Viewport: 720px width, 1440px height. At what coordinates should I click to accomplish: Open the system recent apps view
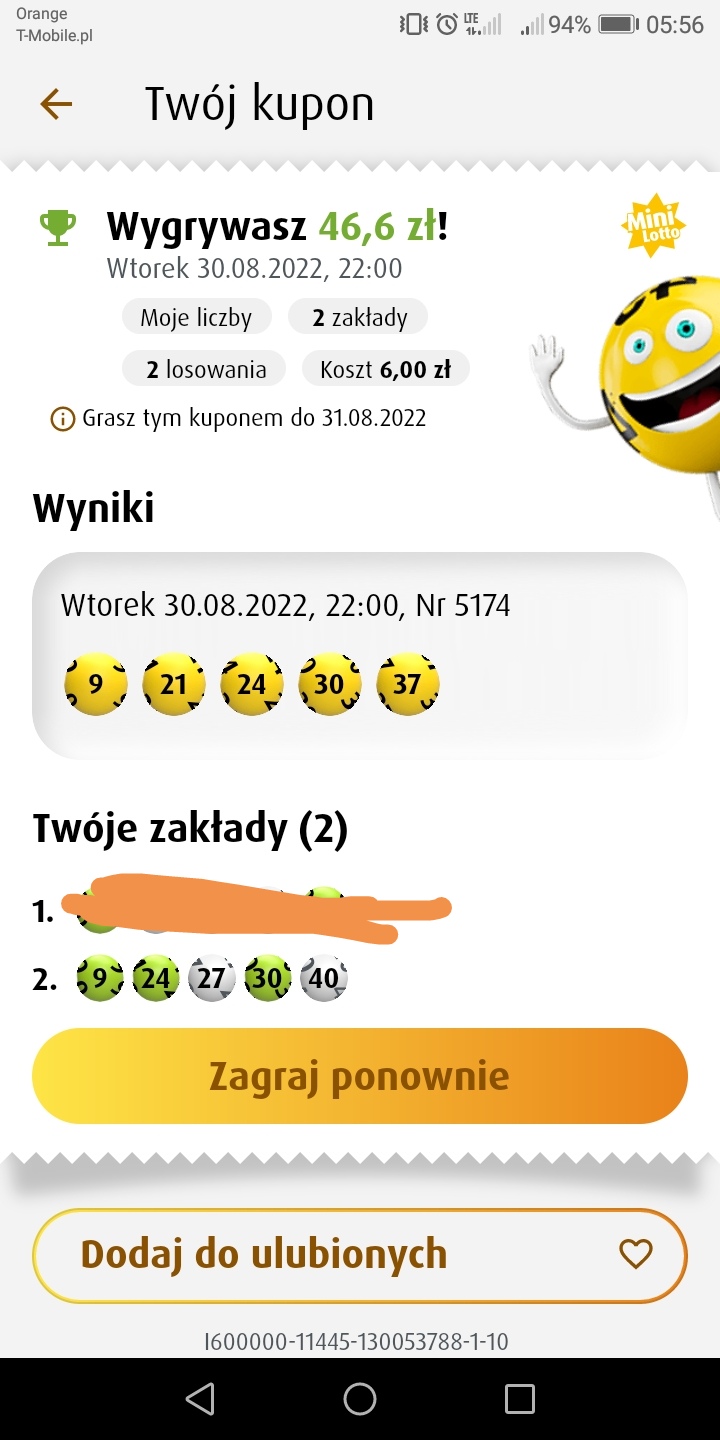click(x=519, y=1399)
